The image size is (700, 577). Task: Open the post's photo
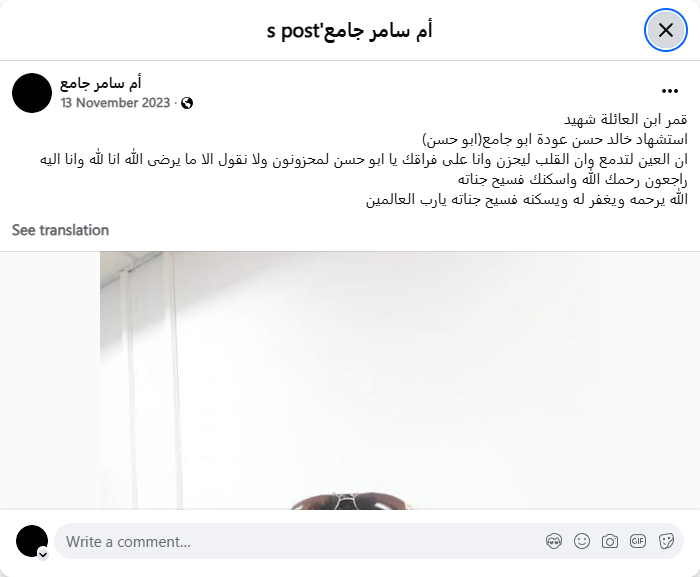click(x=350, y=380)
